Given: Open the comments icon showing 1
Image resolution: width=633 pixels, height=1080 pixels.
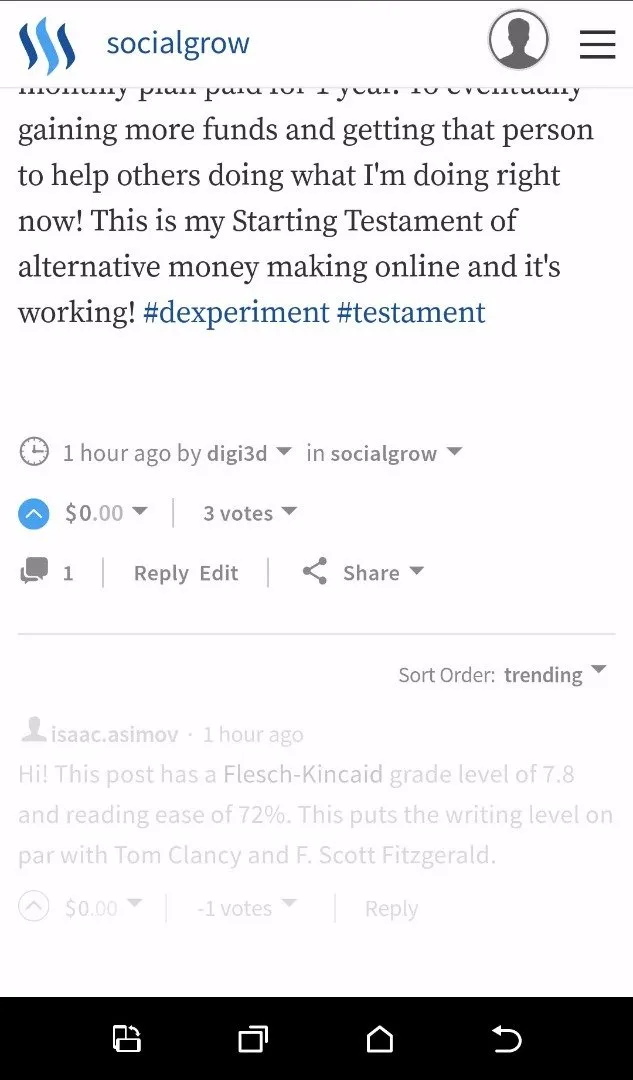Looking at the screenshot, I should click(47, 572).
